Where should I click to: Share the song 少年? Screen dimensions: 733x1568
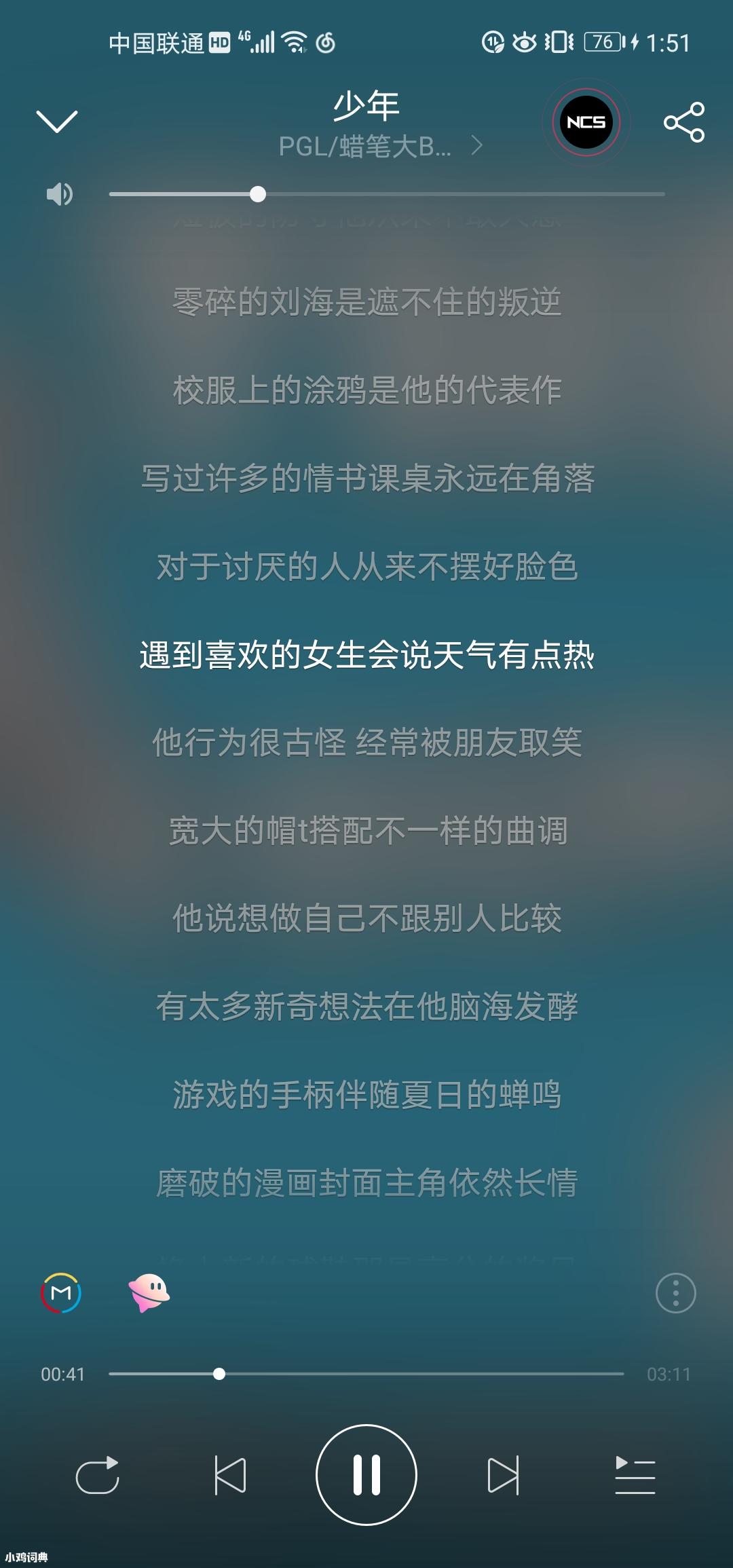tap(684, 122)
